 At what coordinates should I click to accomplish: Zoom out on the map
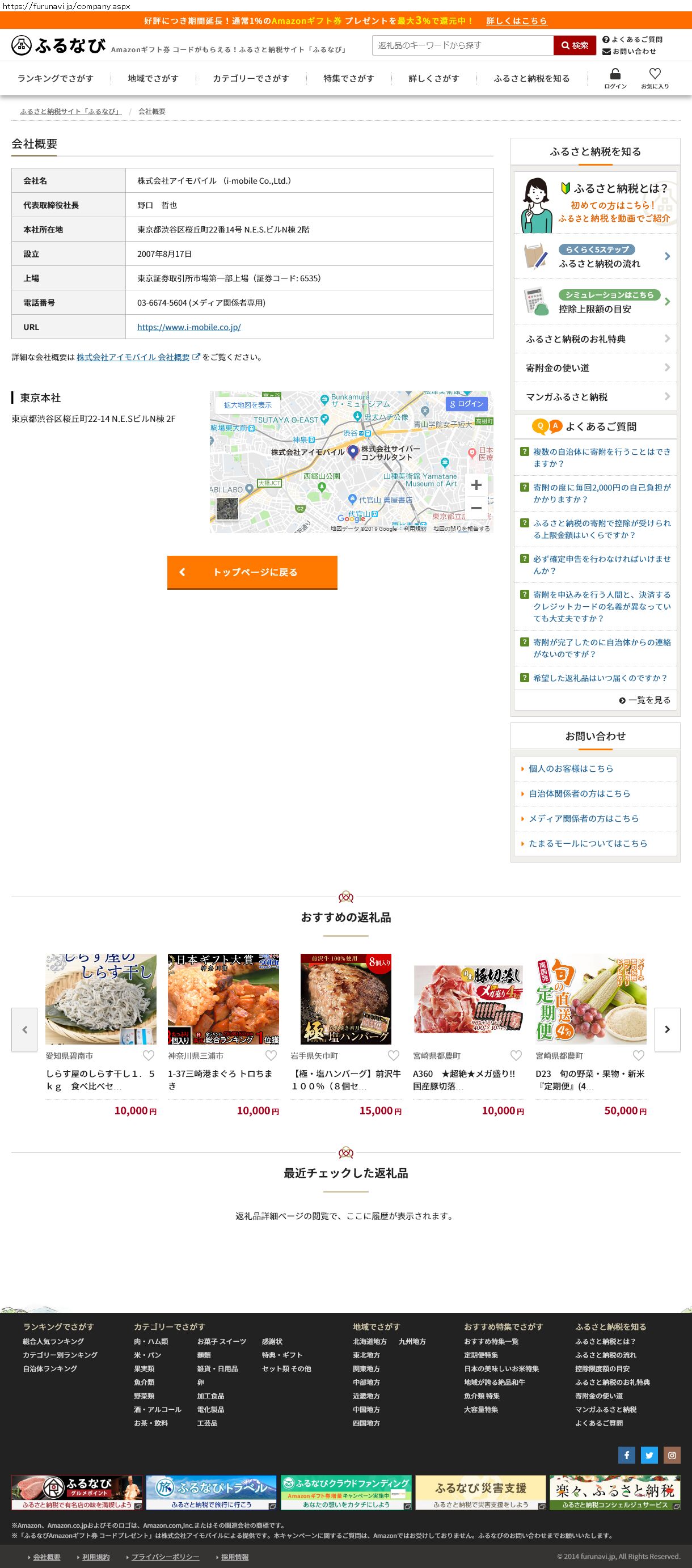pos(476,508)
